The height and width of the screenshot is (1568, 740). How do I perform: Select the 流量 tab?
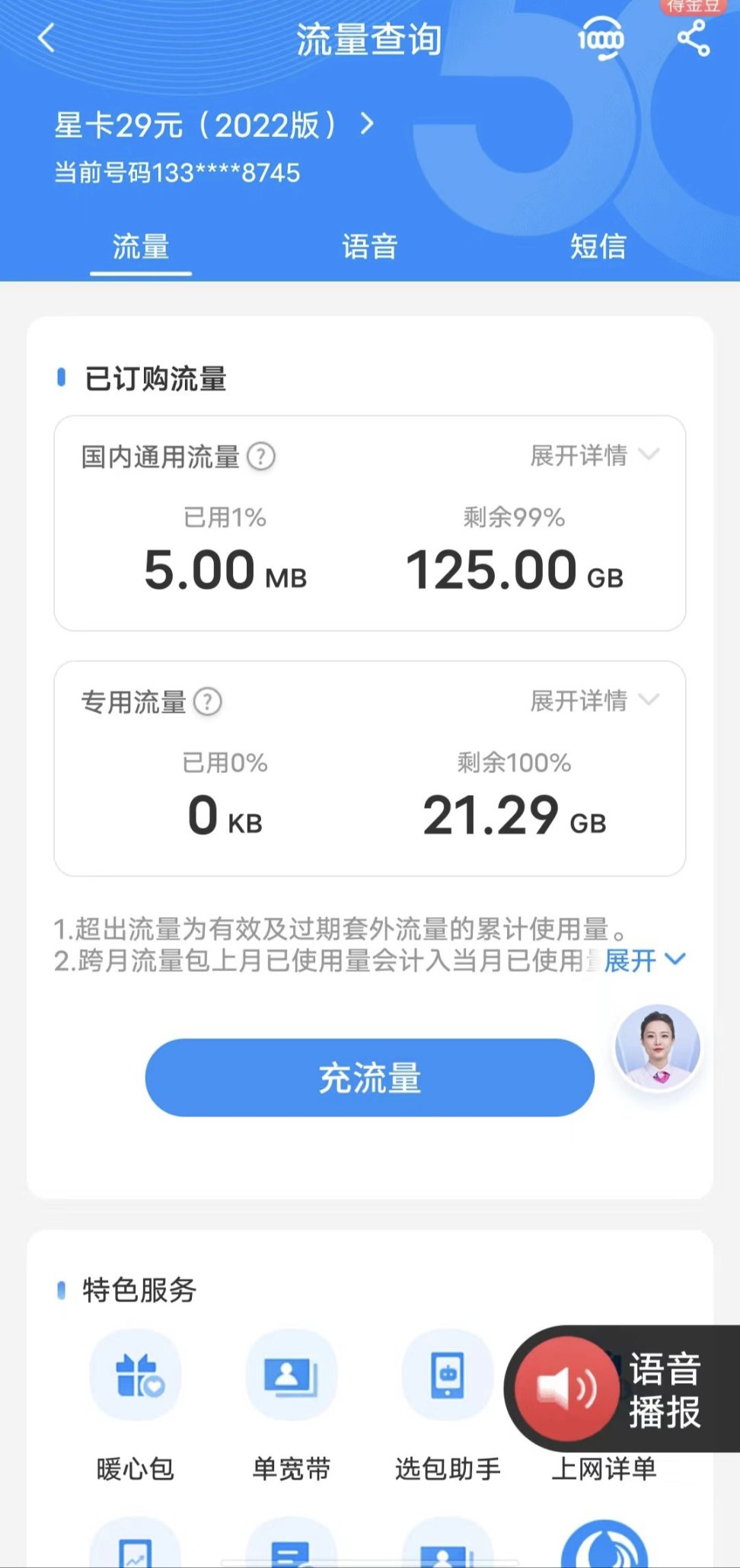[x=141, y=247]
